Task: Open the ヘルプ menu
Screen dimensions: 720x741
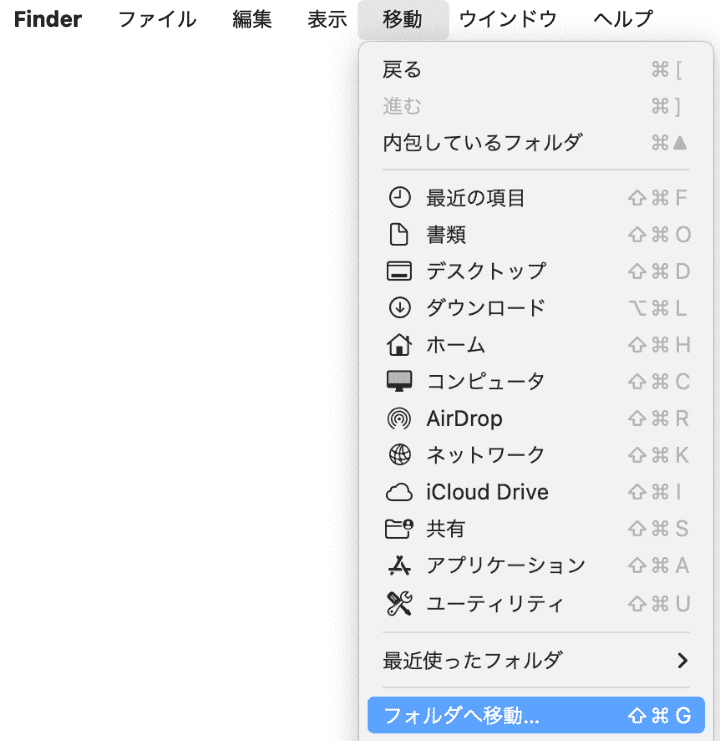Action: click(622, 19)
